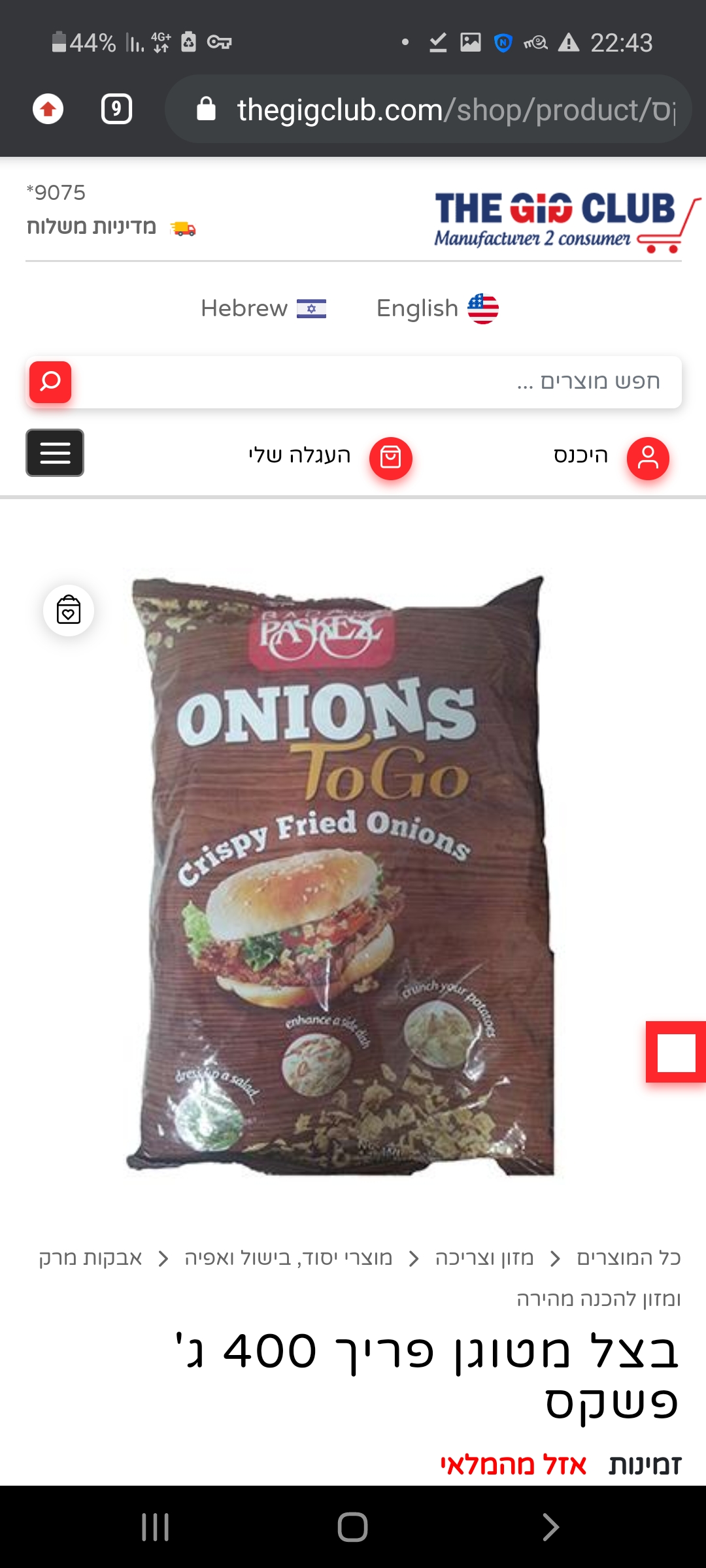This screenshot has width=706, height=1568.
Task: Open the hamburger menu
Action: click(x=55, y=453)
